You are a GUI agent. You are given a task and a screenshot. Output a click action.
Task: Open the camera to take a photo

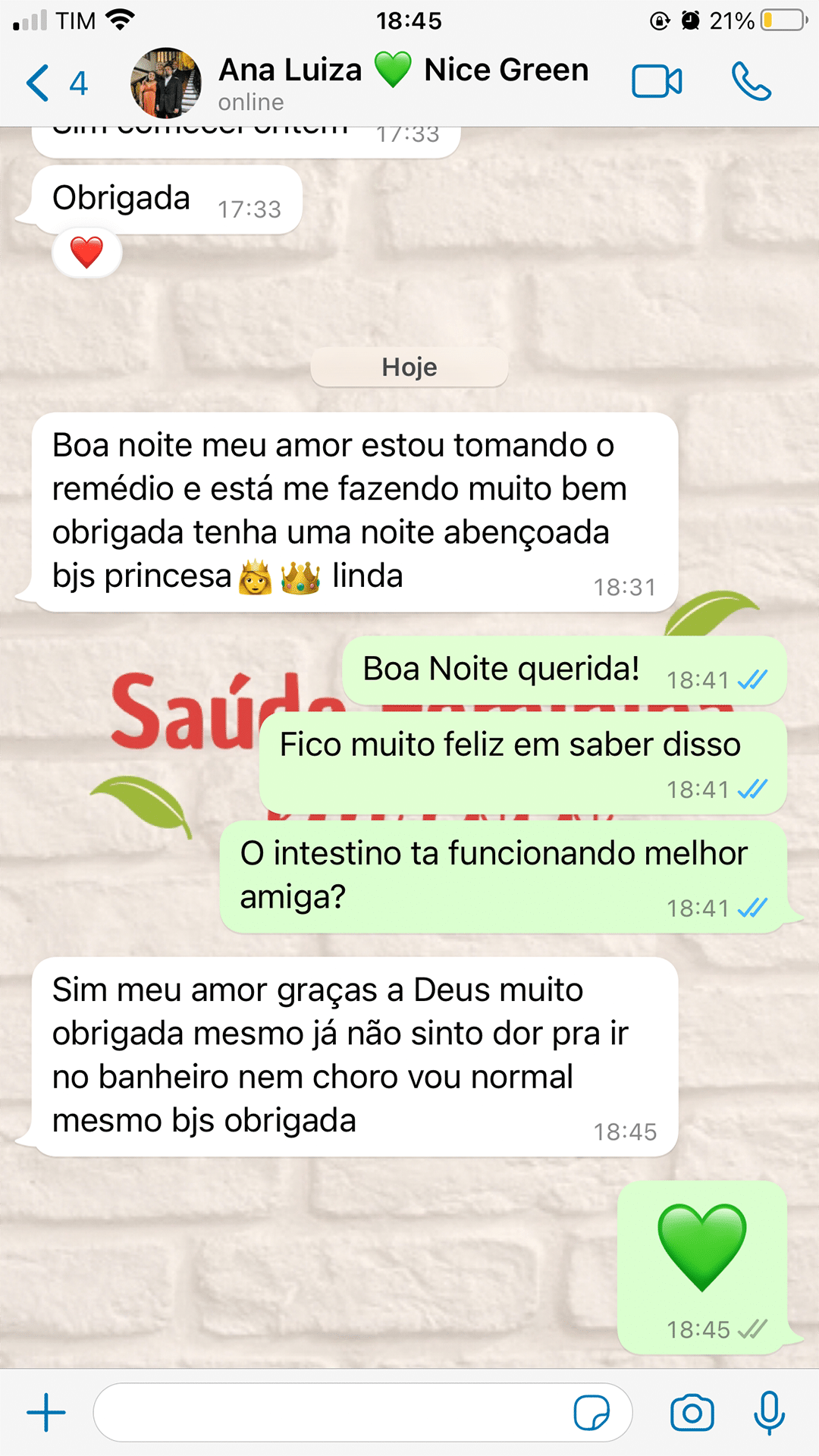coord(692,1413)
